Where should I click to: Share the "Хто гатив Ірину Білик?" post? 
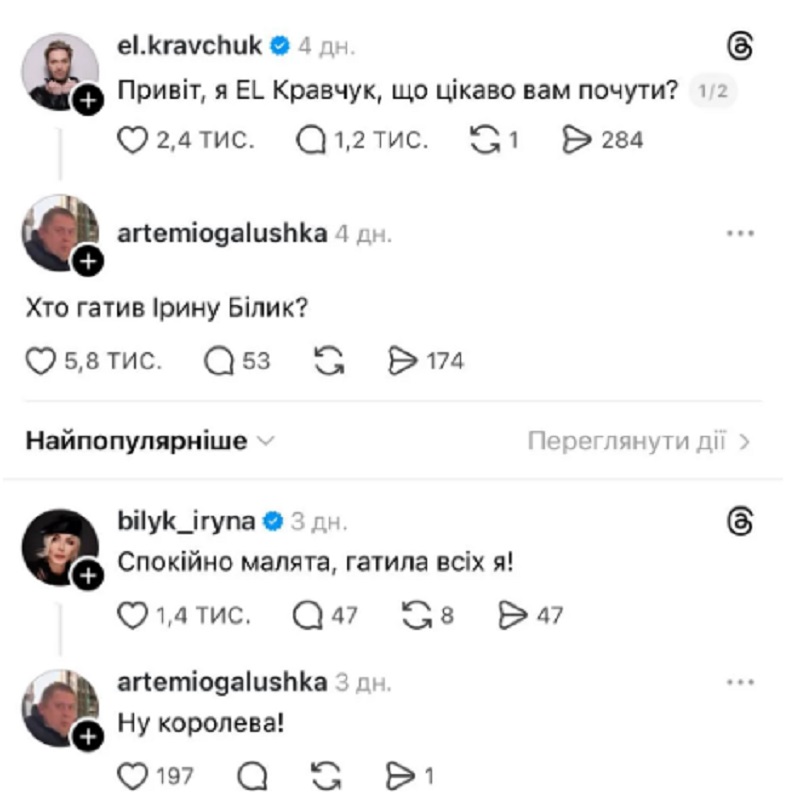coord(403,361)
